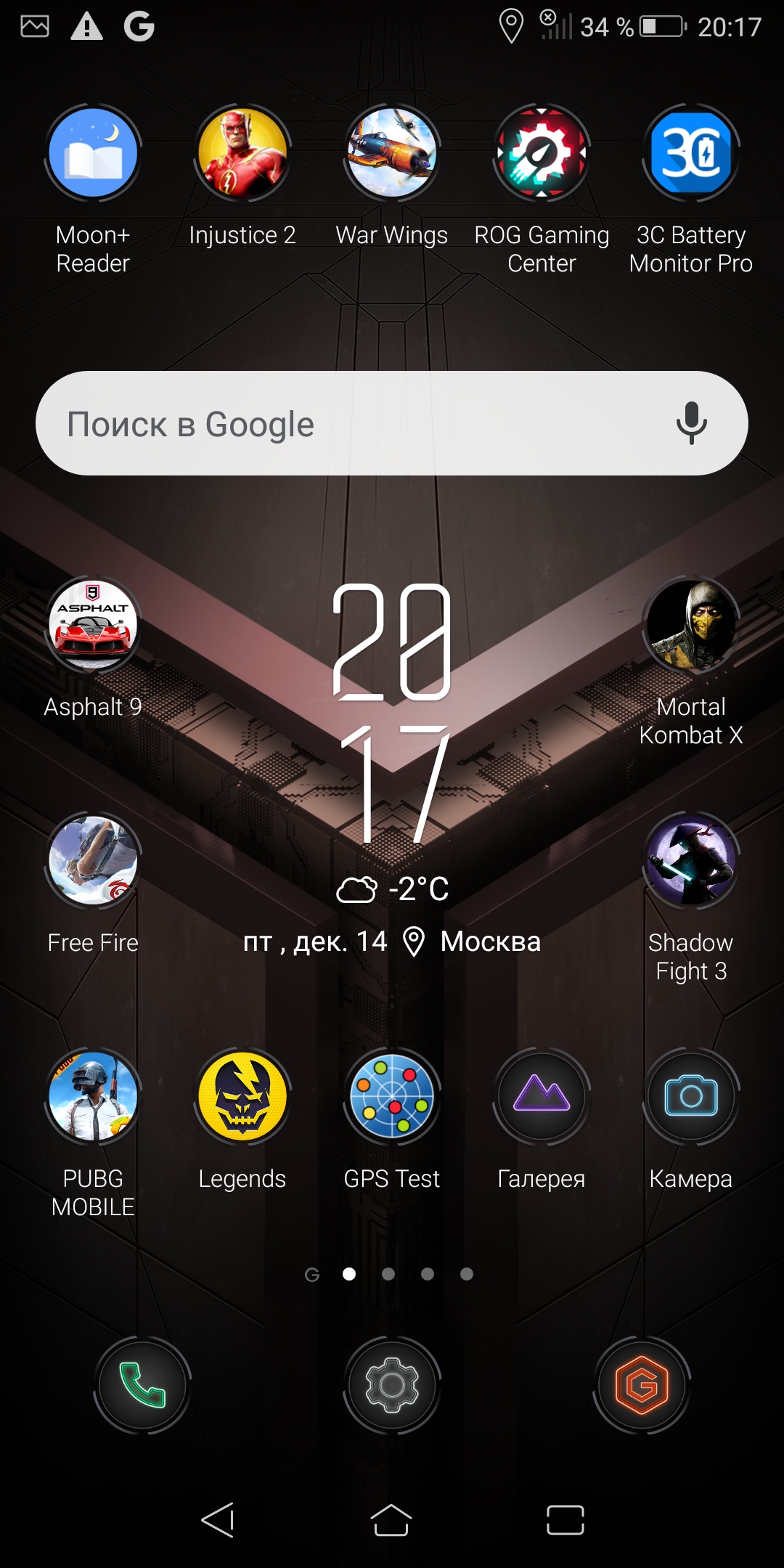Open Legends app
This screenshot has width=784, height=1568.
tap(242, 1097)
